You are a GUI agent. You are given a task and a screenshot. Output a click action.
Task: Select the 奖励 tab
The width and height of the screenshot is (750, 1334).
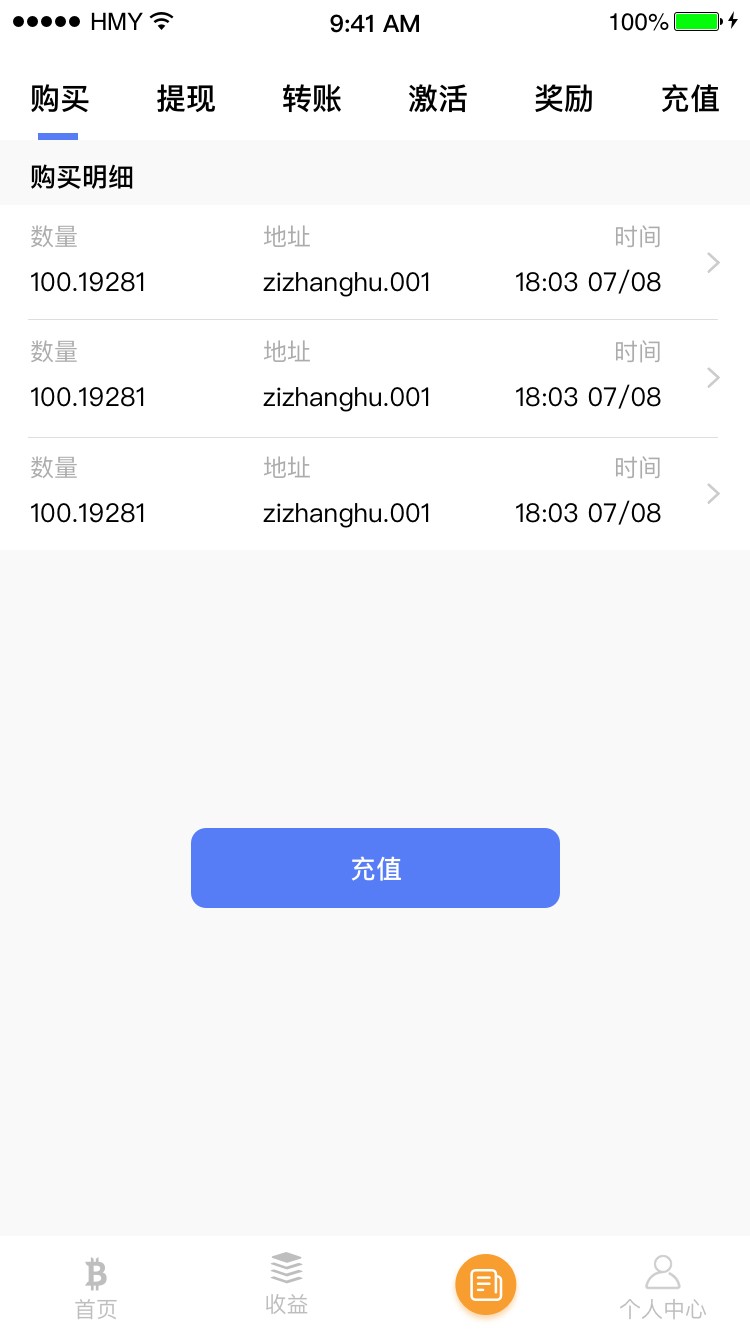pyautogui.click(x=564, y=99)
